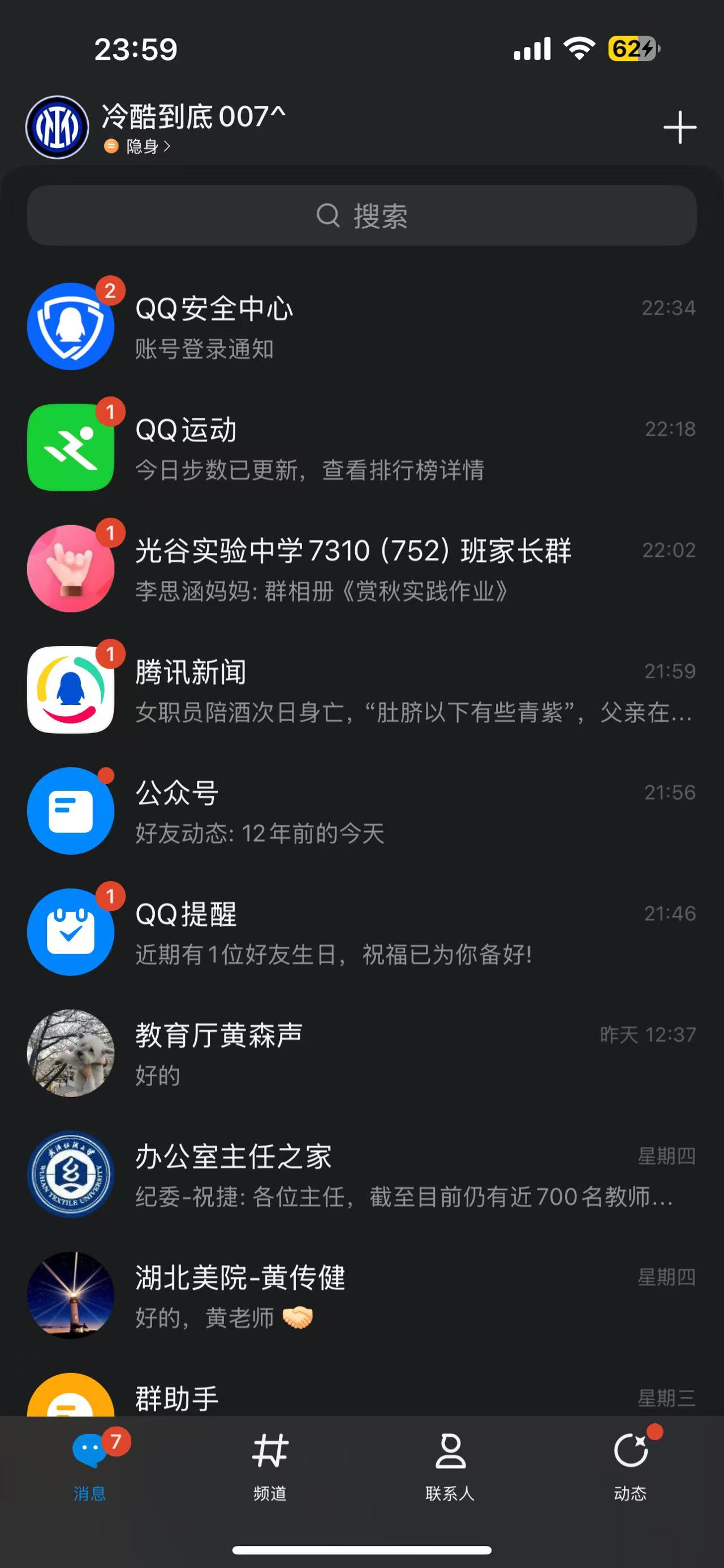Open the 群助手 entry
This screenshot has width=724, height=1568.
361,1398
